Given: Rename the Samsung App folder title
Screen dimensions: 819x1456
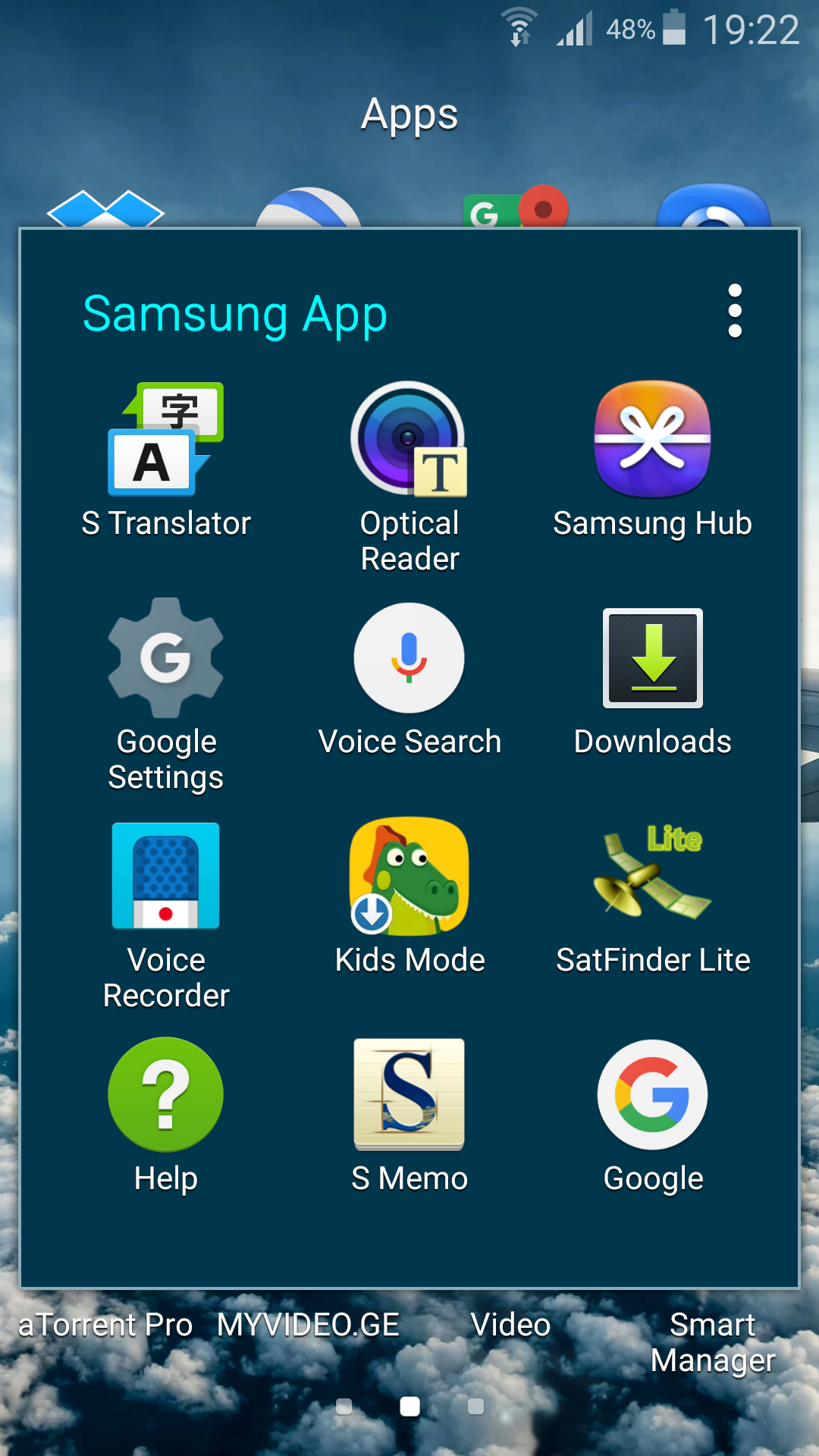Looking at the screenshot, I should coord(235,314).
